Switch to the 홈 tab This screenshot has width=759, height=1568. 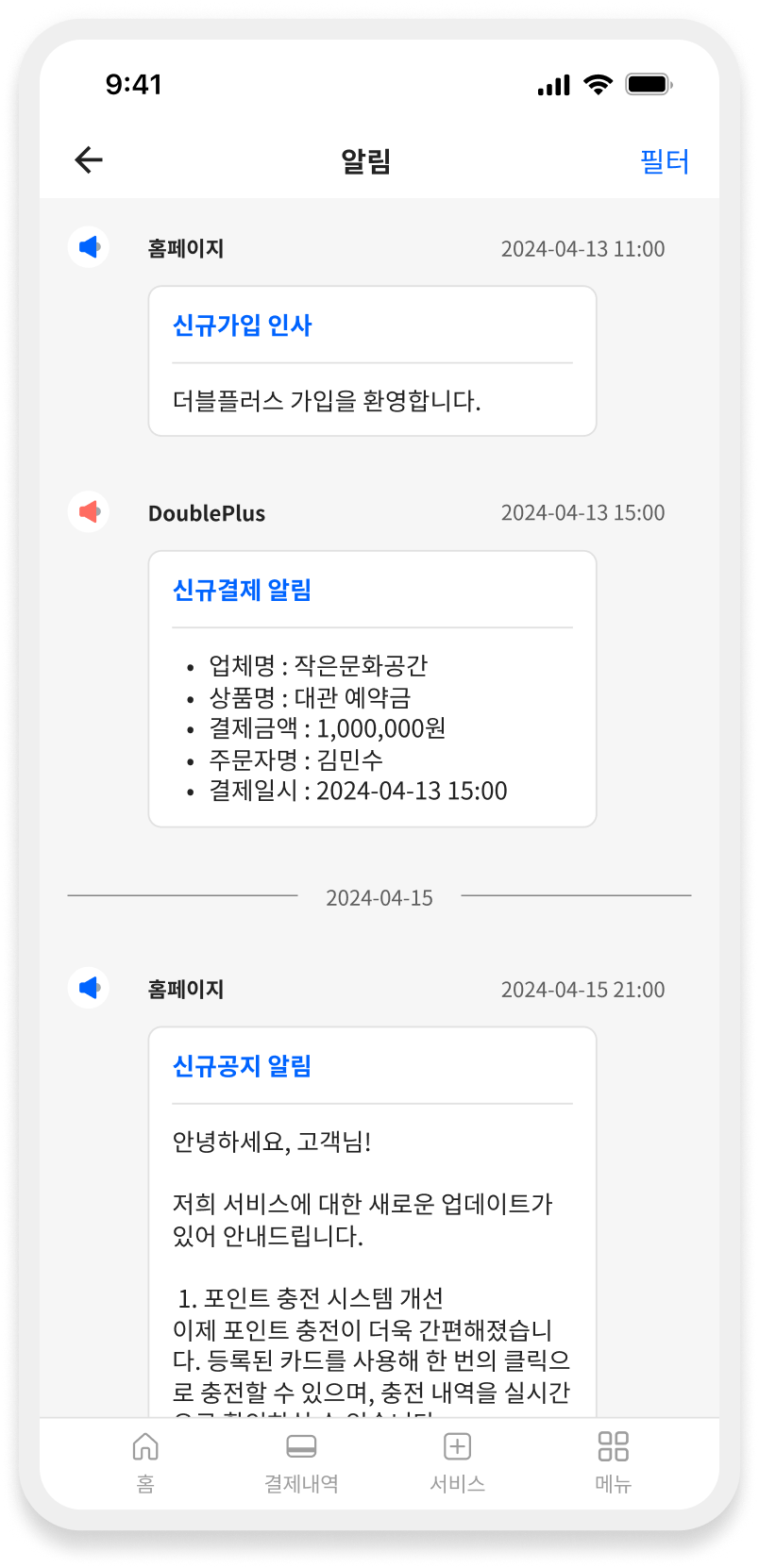point(145,1460)
